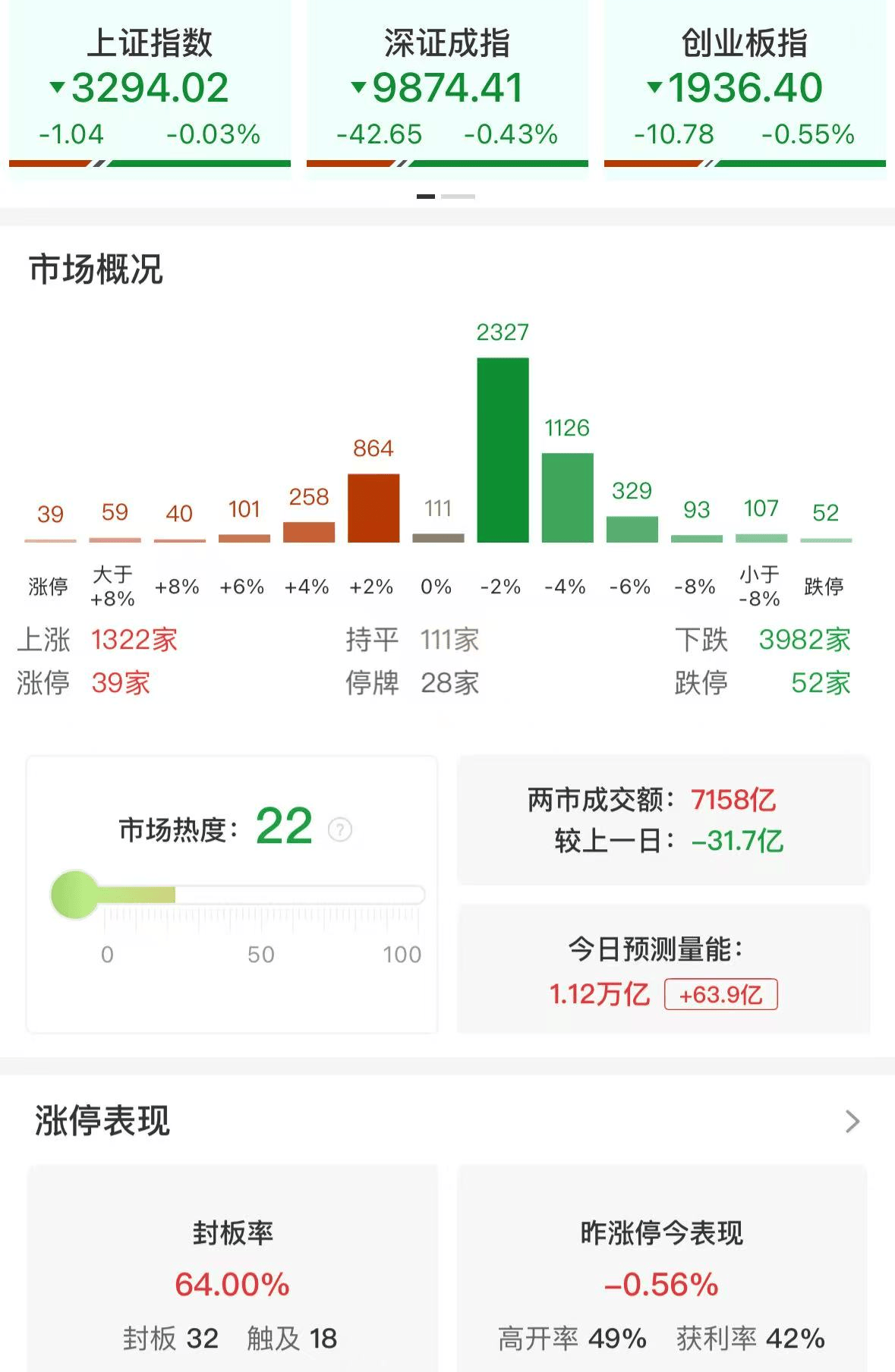Open 上涨 1322家 statistics link

[x=133, y=640]
